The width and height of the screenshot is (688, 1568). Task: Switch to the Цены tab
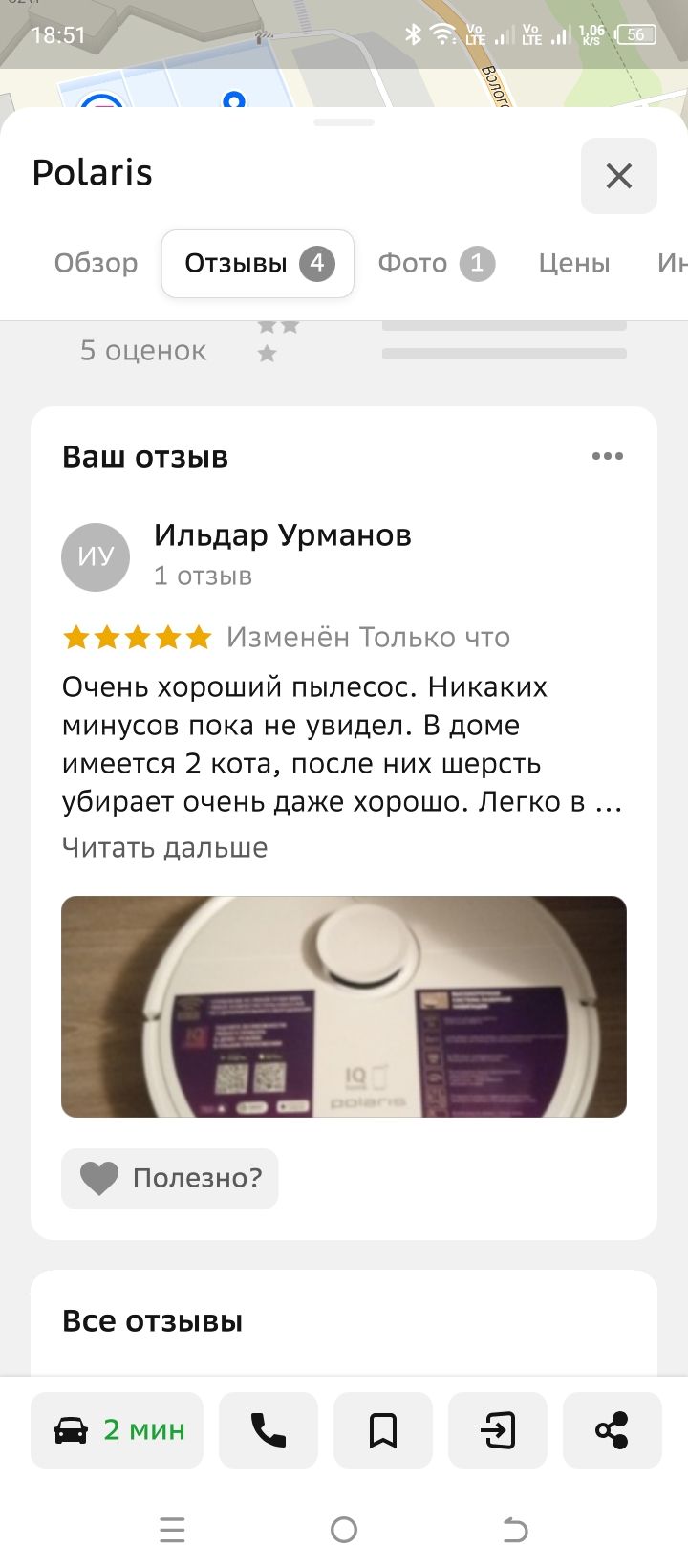click(x=573, y=263)
